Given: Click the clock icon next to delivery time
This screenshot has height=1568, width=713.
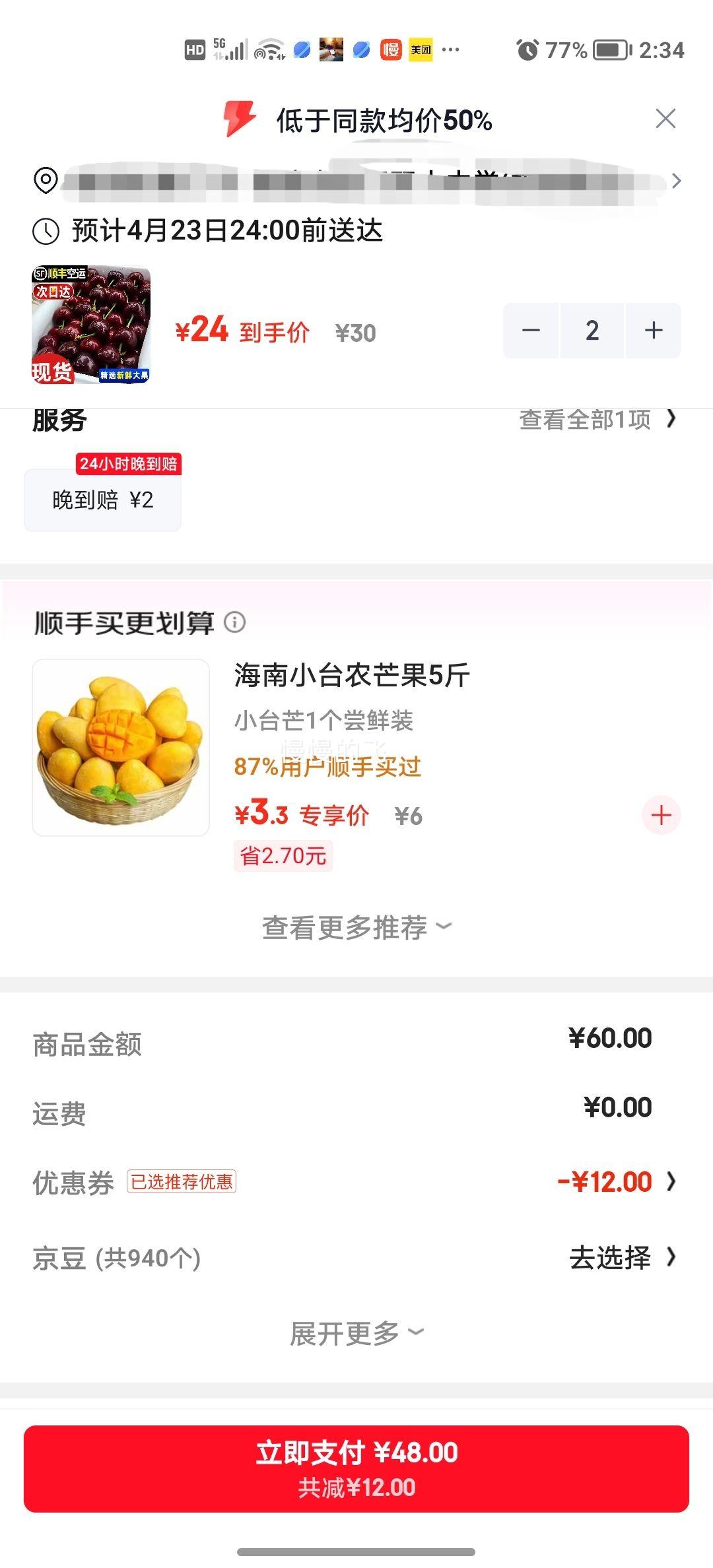Looking at the screenshot, I should [x=45, y=232].
